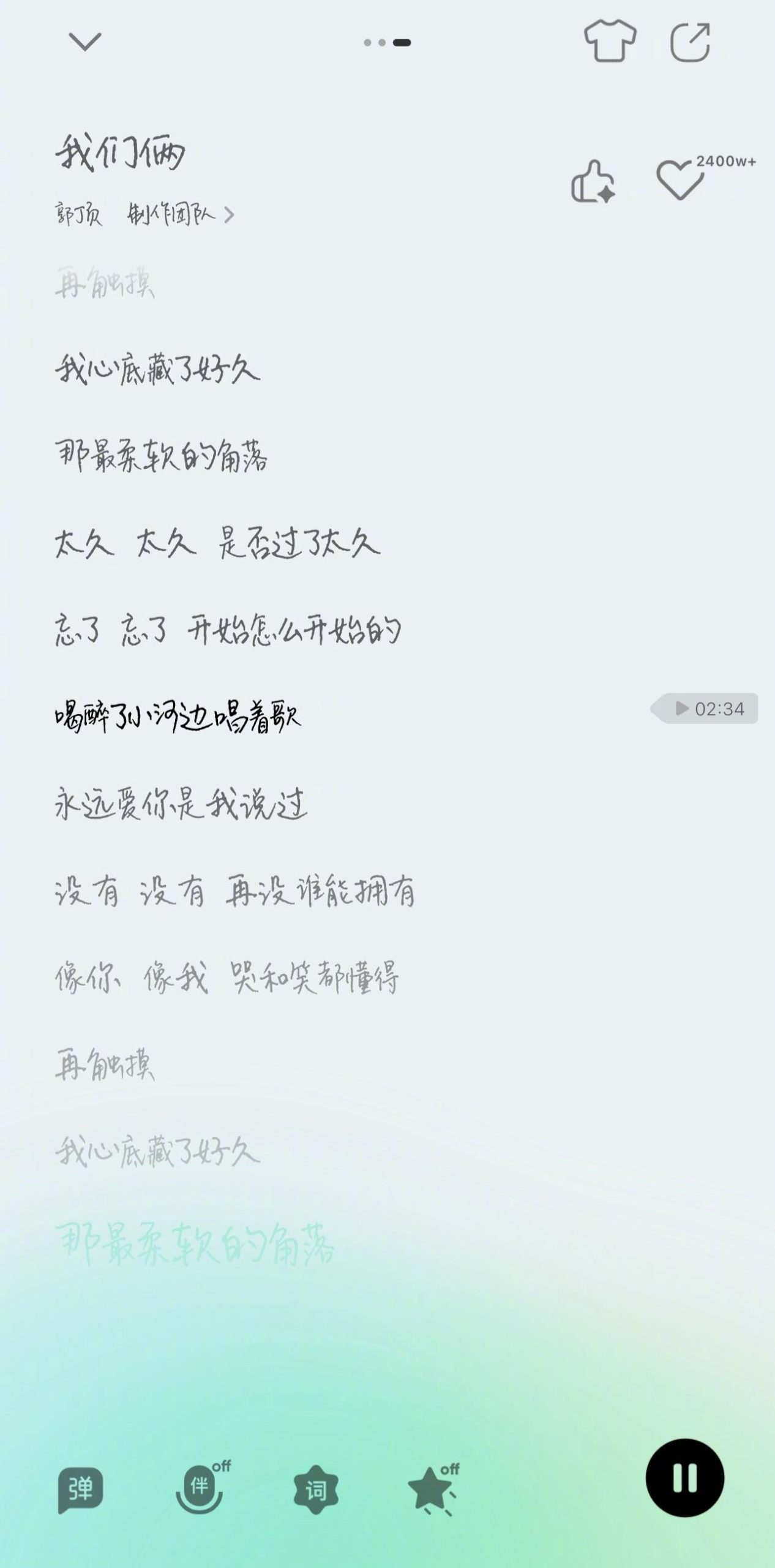775x1568 pixels.
Task: Favorite the song with the heart icon
Action: click(680, 180)
